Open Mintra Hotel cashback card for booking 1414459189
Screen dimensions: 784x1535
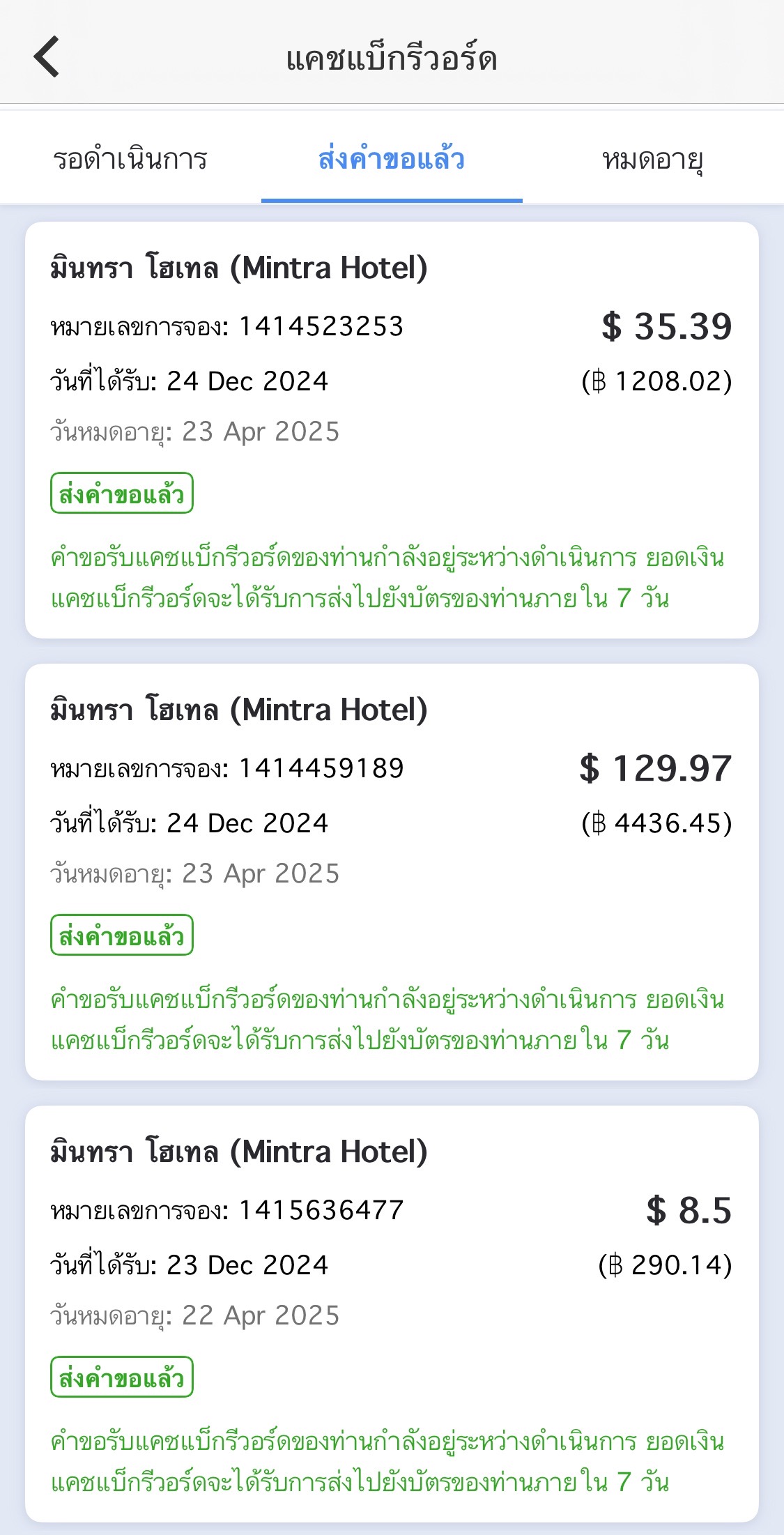[392, 872]
